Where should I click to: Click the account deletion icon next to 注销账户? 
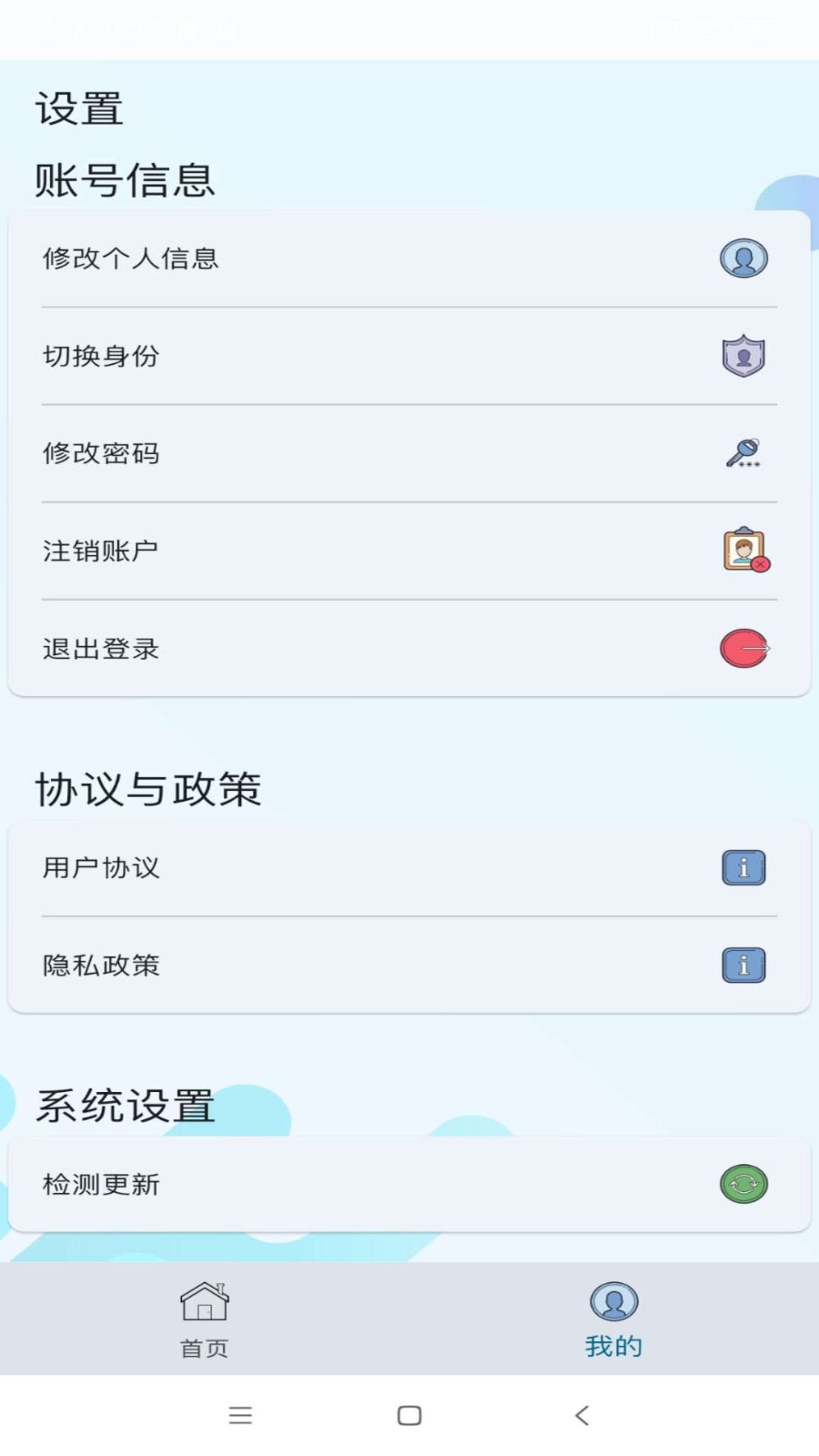[743, 551]
